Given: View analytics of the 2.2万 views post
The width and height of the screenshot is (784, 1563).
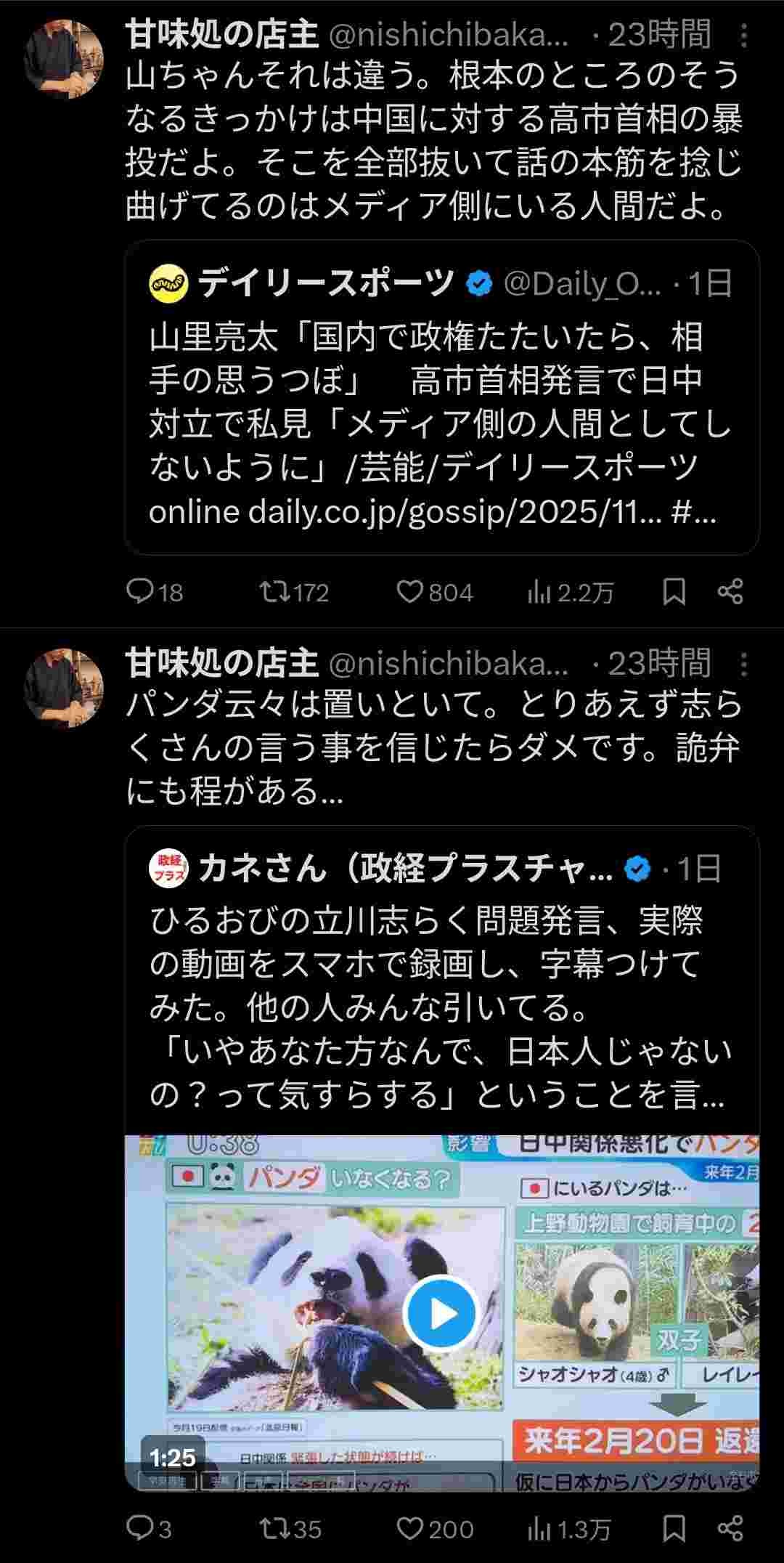Looking at the screenshot, I should [539, 593].
